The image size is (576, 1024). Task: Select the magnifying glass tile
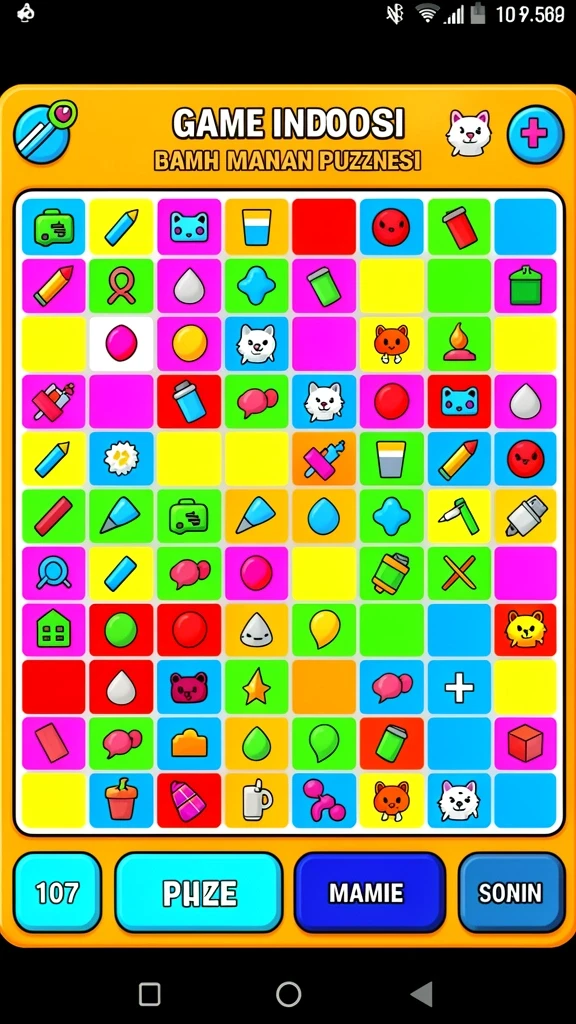(54, 573)
